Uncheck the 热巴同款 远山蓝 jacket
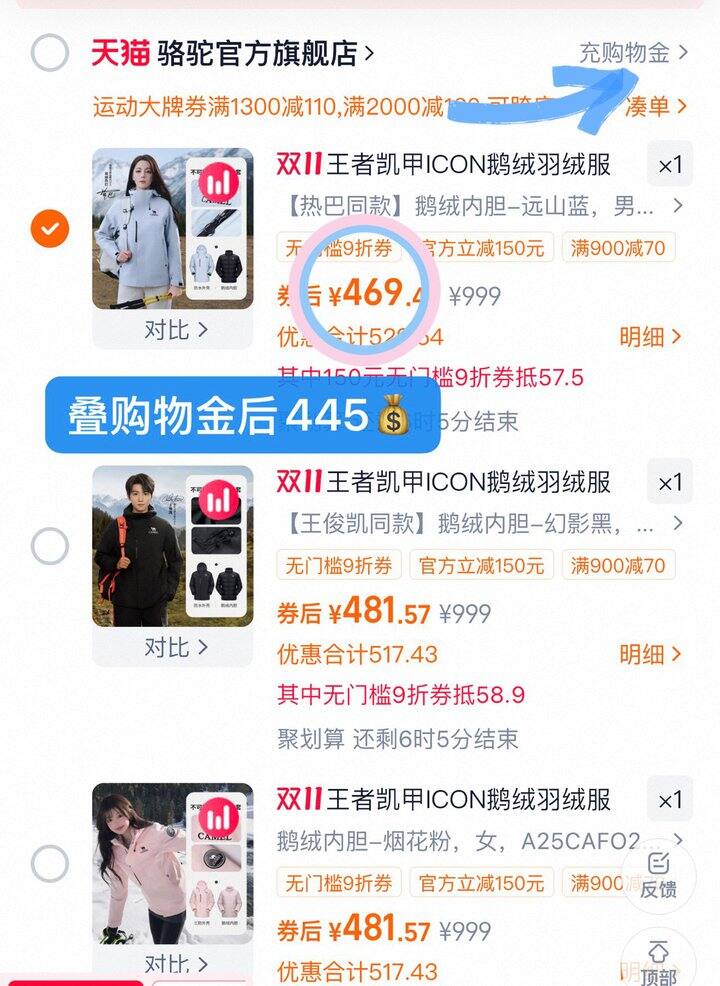Screen dimensions: 720x986 (x=50, y=229)
